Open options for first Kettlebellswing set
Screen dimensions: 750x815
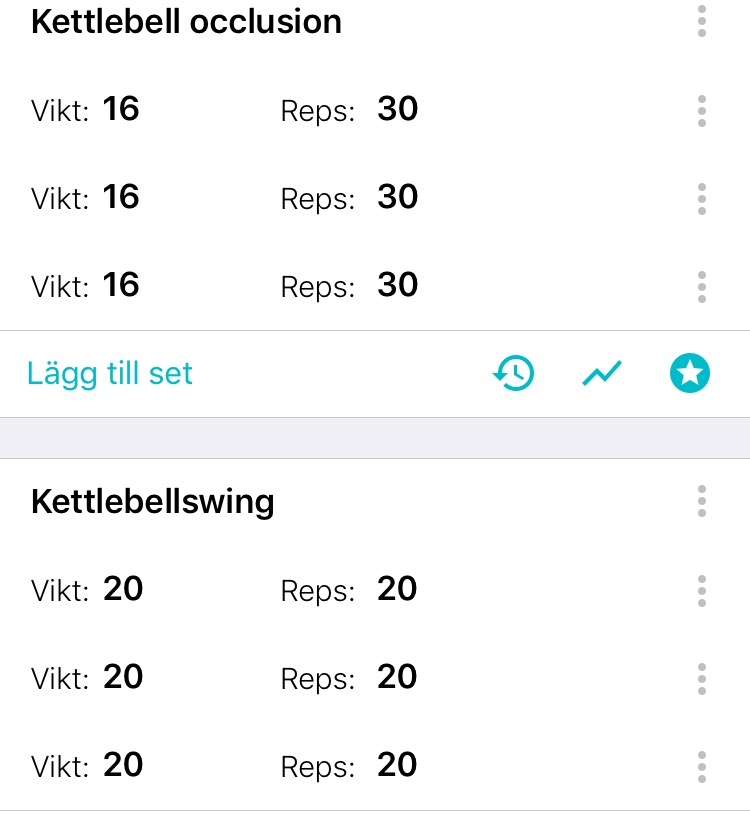tap(702, 590)
